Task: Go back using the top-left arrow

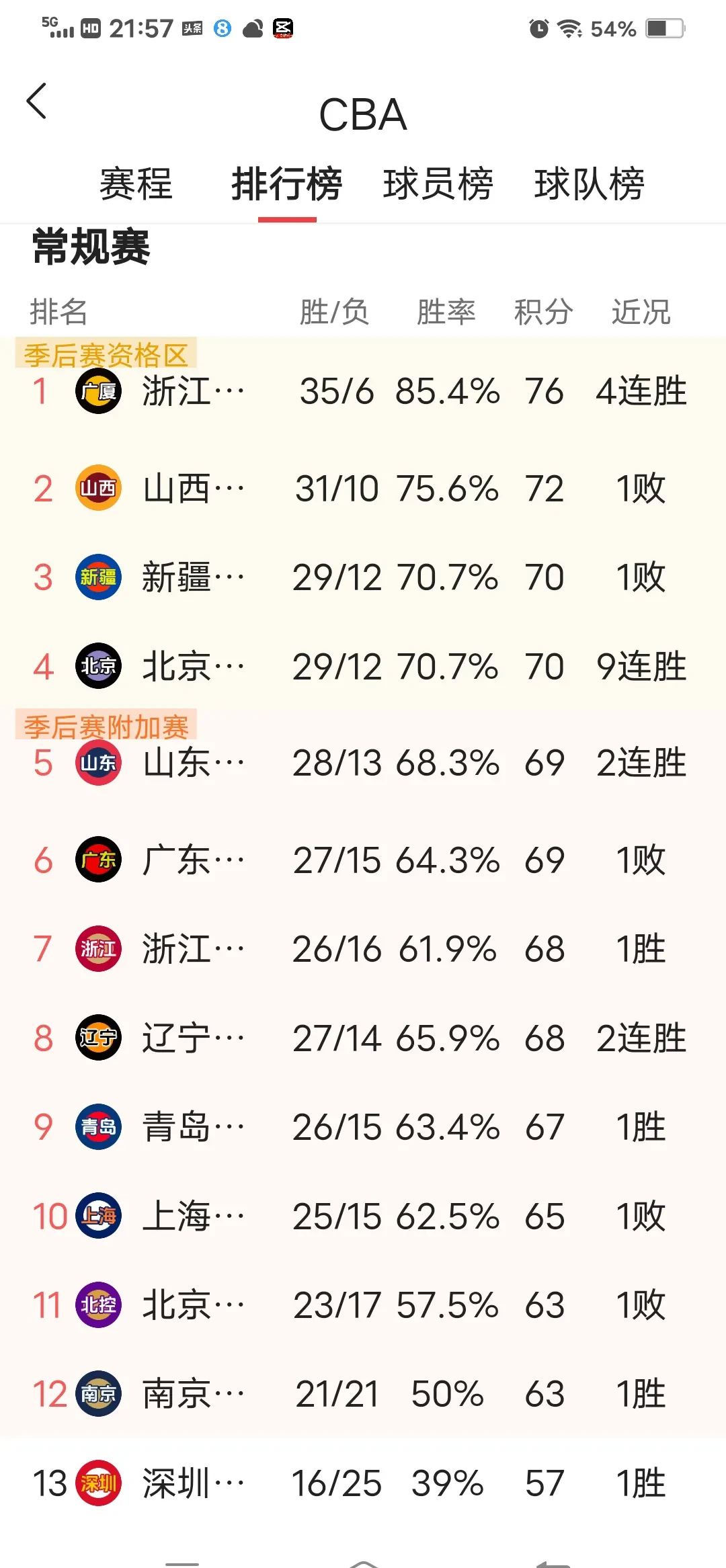Action: [37, 101]
